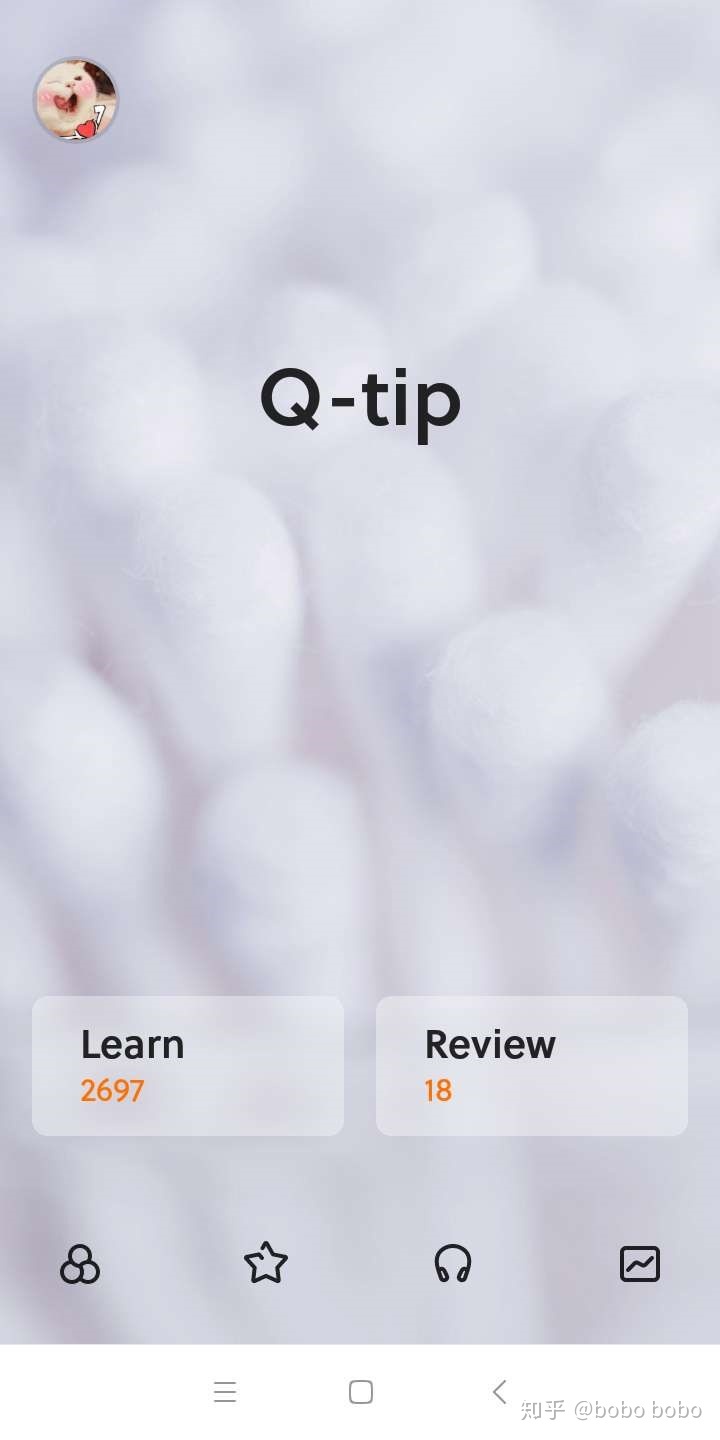Screen dimensions: 720x1440
Task: Open the Review card
Action: pyautogui.click(x=531, y=1065)
